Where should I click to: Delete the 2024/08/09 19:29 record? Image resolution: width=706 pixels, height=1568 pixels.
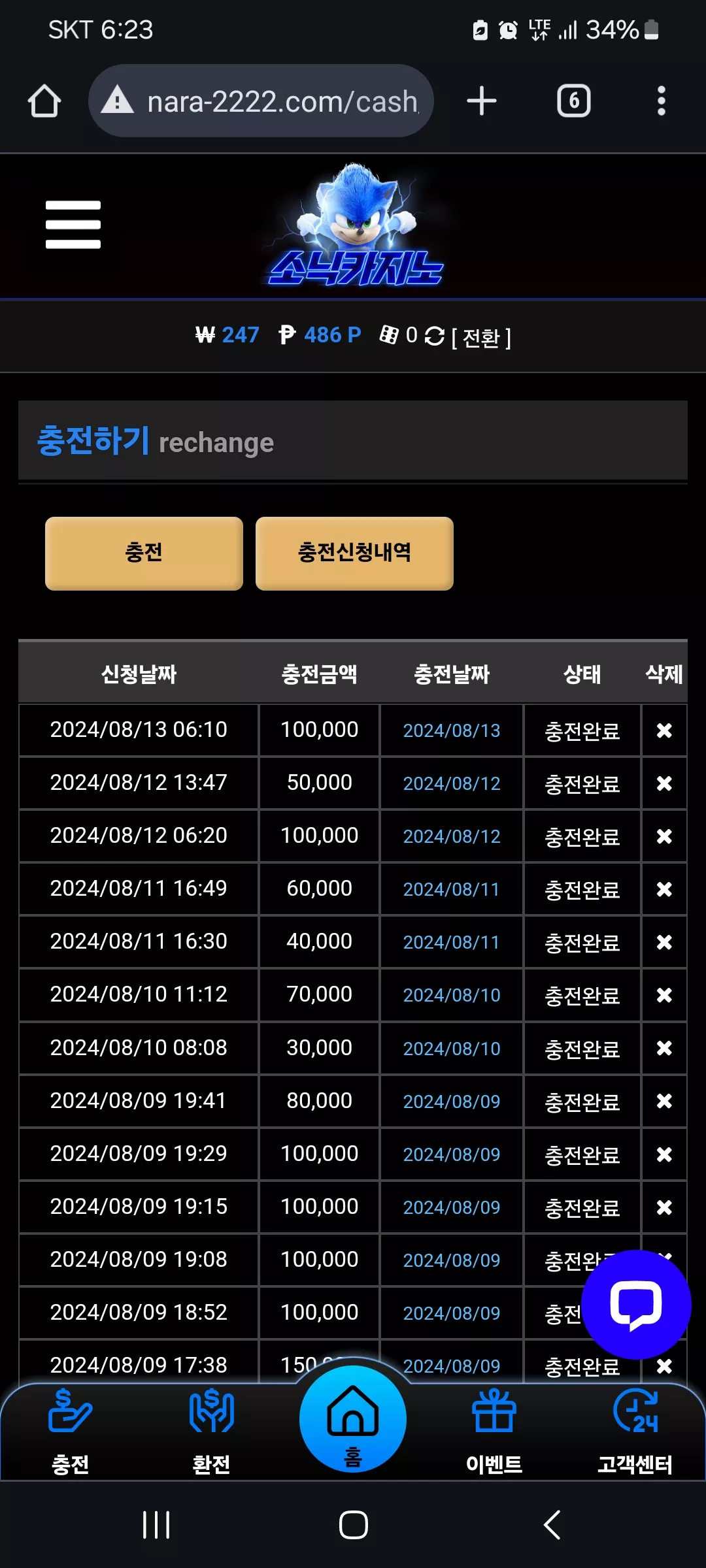[664, 1154]
